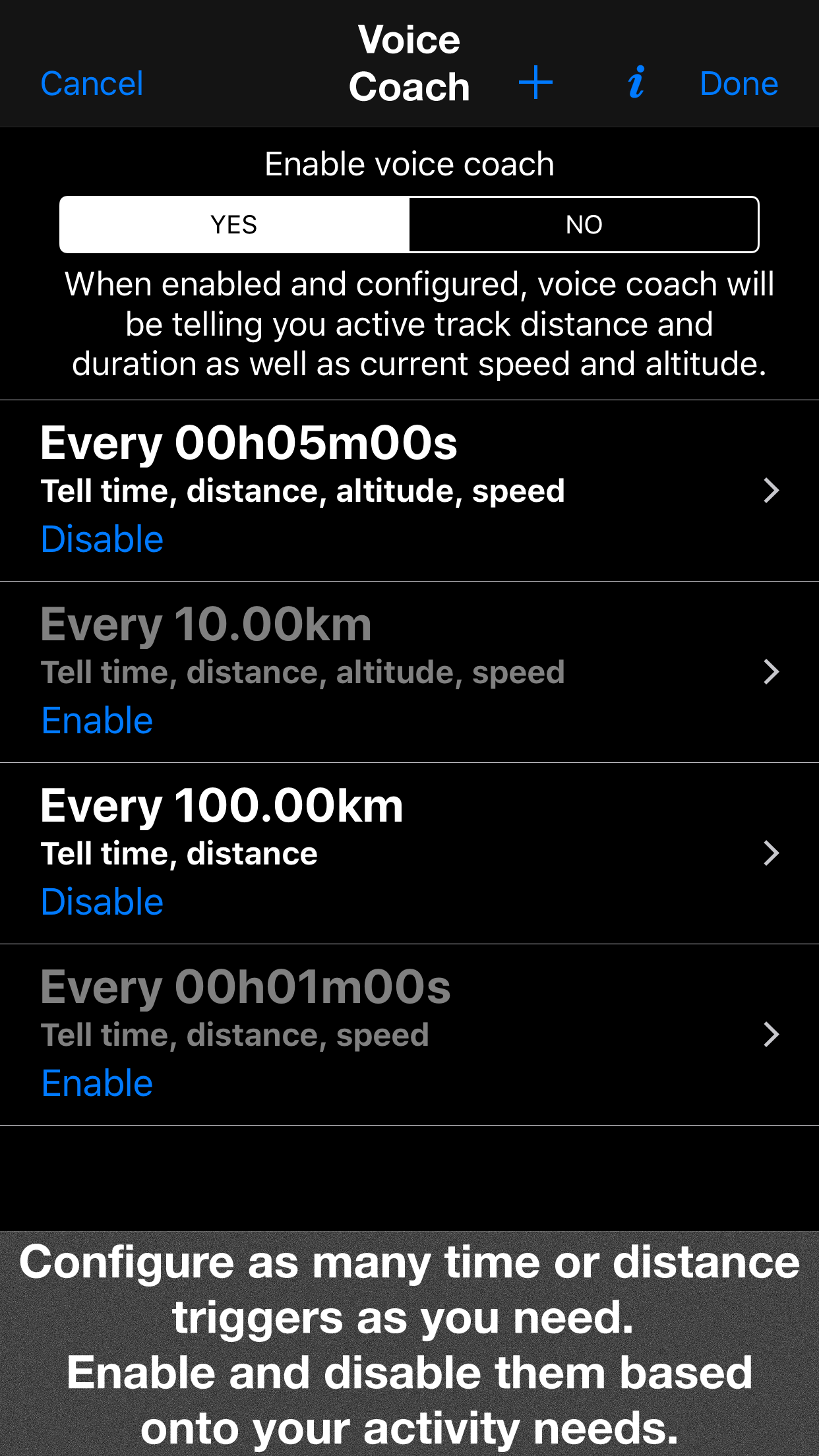The height and width of the screenshot is (1456, 819).
Task: Confirm settings with Done
Action: pos(739,84)
